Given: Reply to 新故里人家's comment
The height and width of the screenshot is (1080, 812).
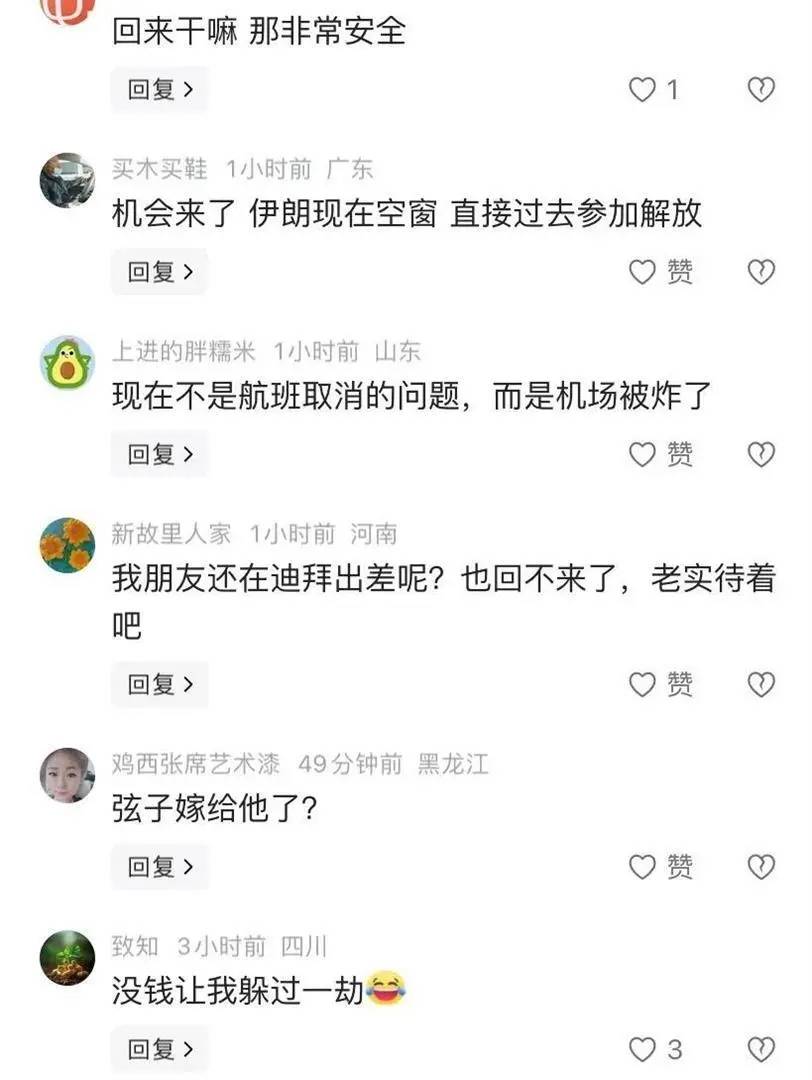Looking at the screenshot, I should tap(159, 685).
